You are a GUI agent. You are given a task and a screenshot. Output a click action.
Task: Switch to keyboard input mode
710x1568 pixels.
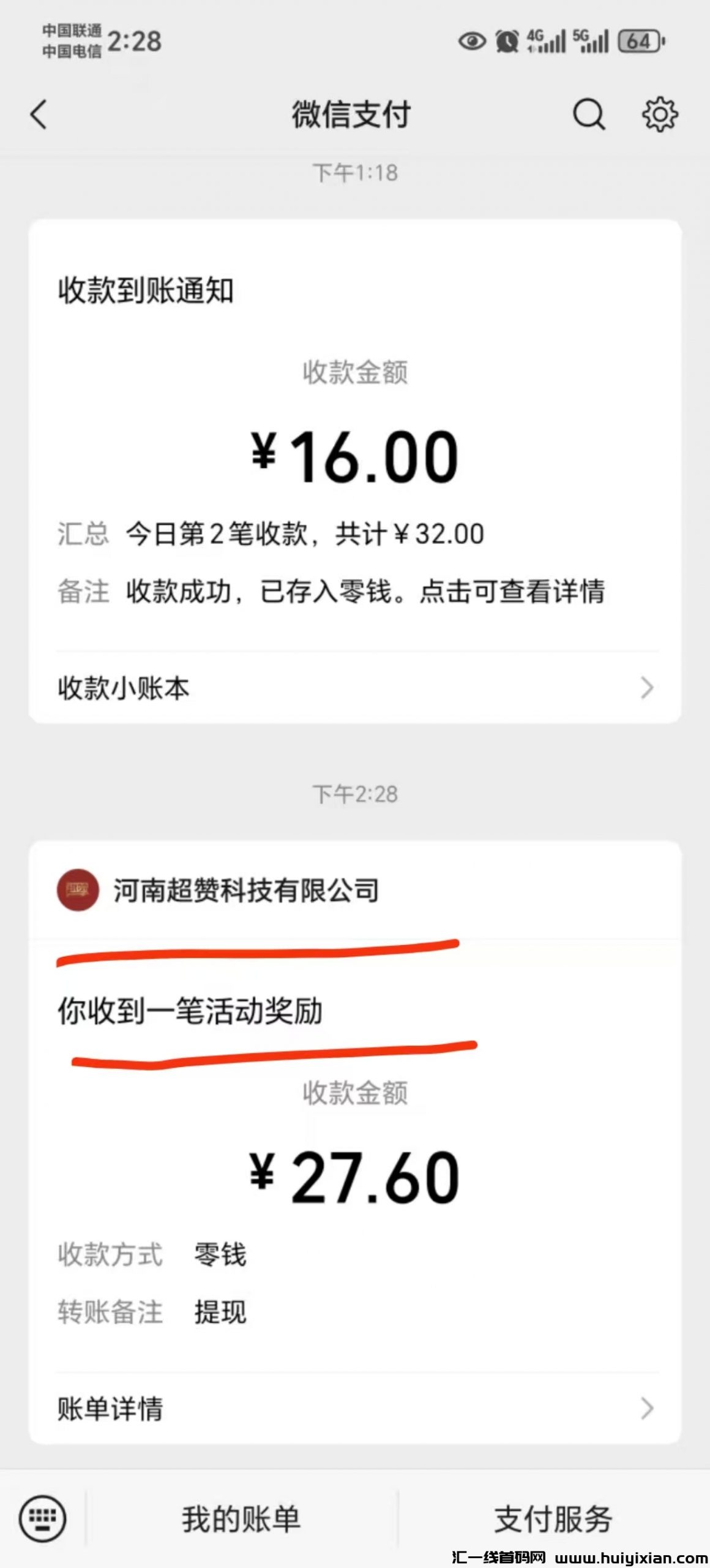point(42,1518)
